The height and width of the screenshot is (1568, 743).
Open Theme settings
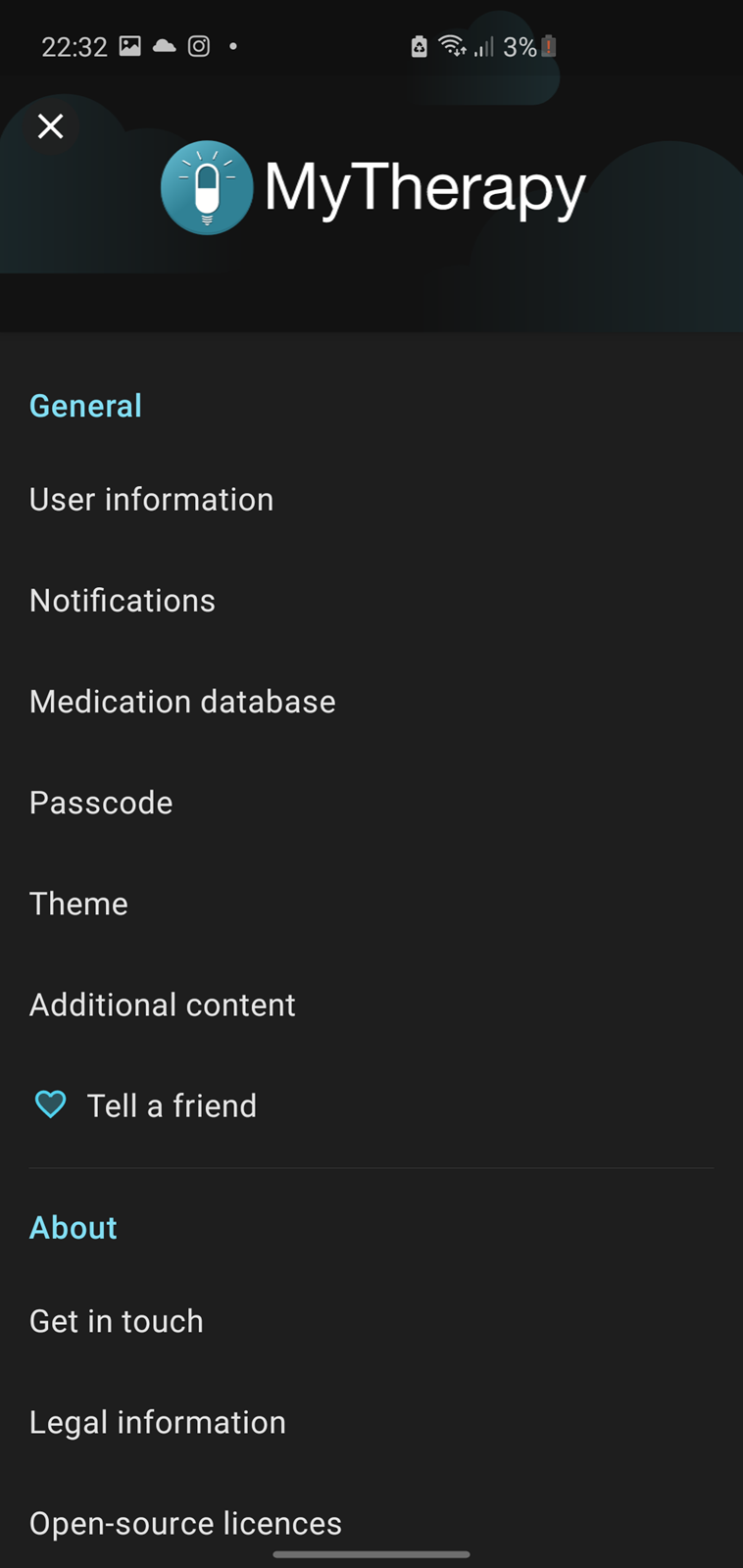371,904
